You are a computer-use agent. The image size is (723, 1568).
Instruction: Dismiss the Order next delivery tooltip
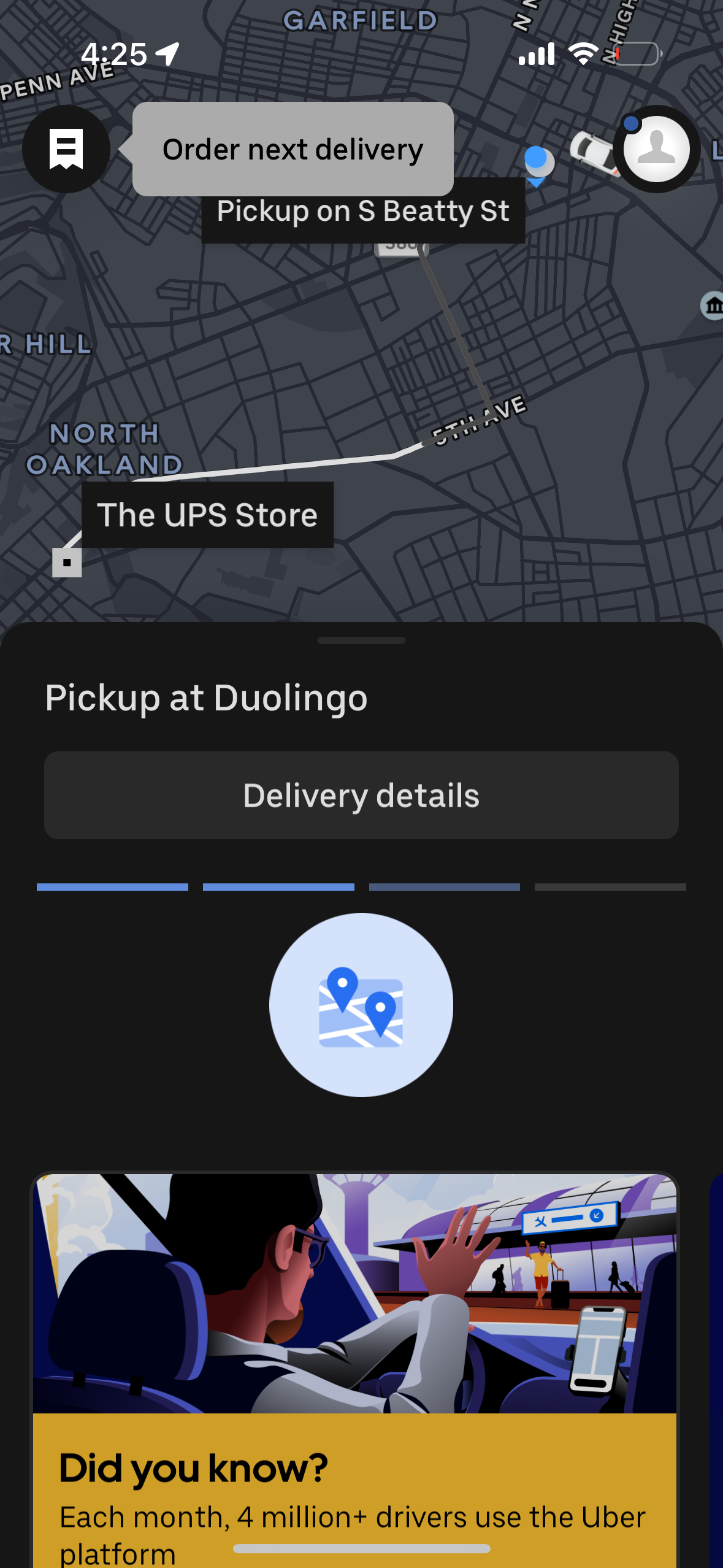tap(293, 149)
